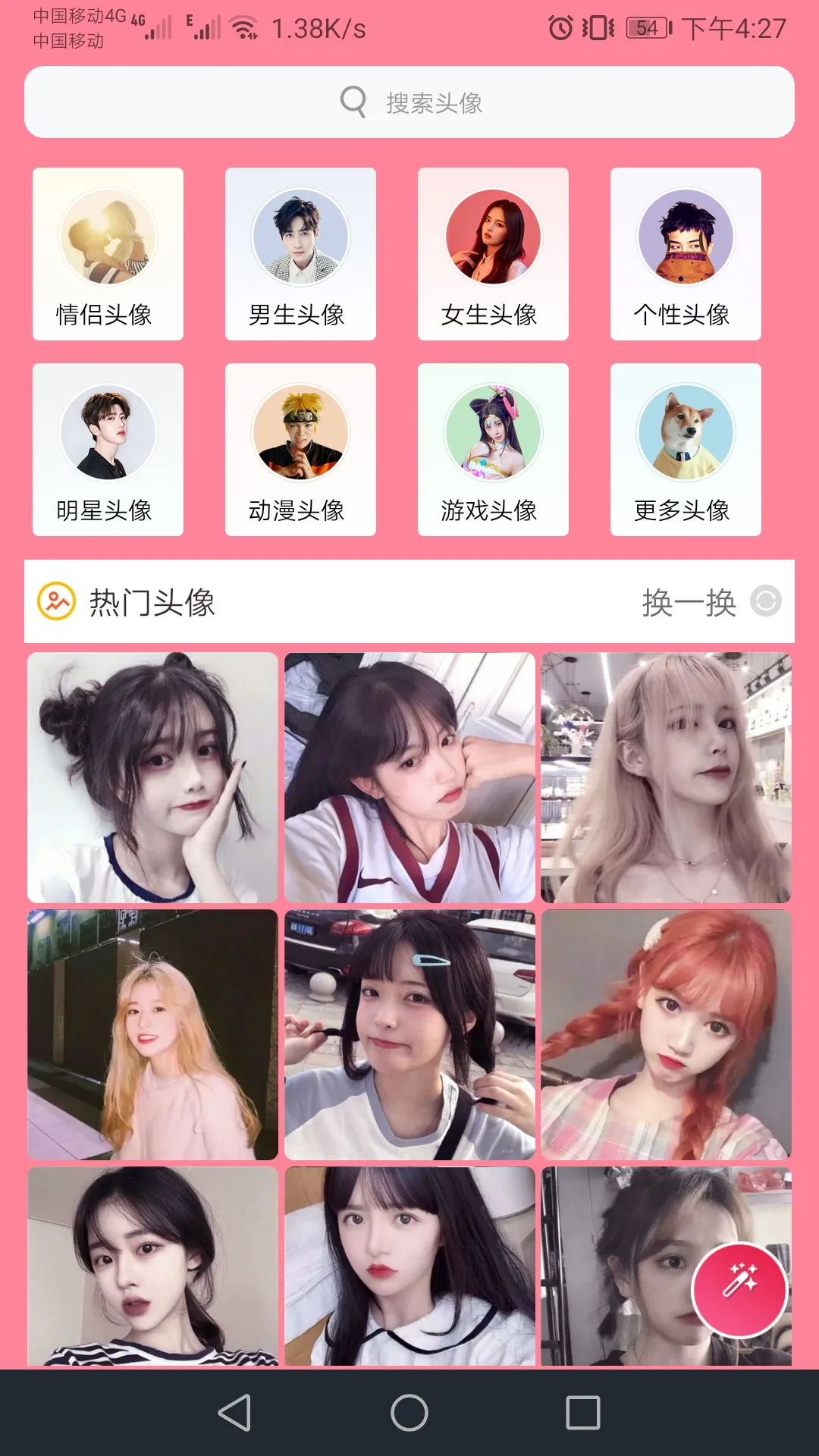Screen dimensions: 819x1456
Task: Open avatar of girl with messy bun hair
Action: [152, 777]
